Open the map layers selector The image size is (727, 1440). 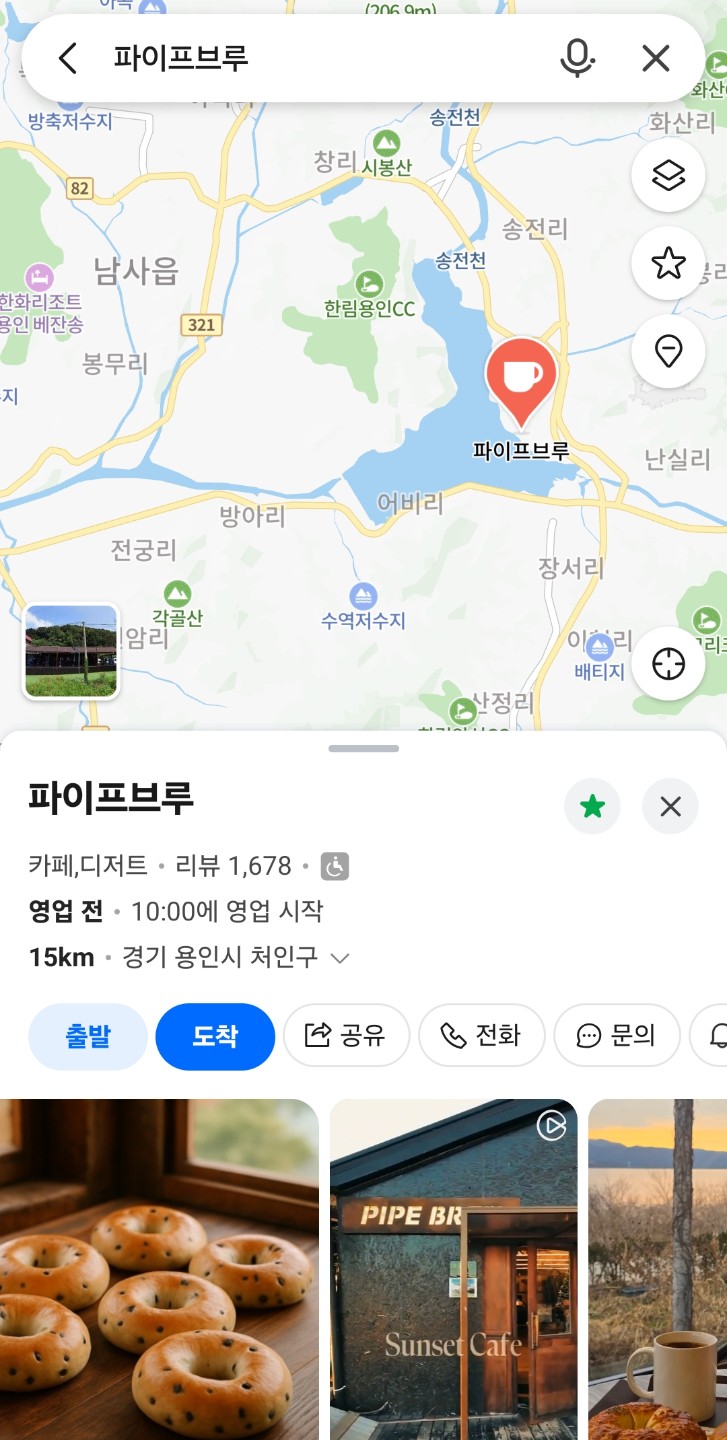click(x=668, y=176)
